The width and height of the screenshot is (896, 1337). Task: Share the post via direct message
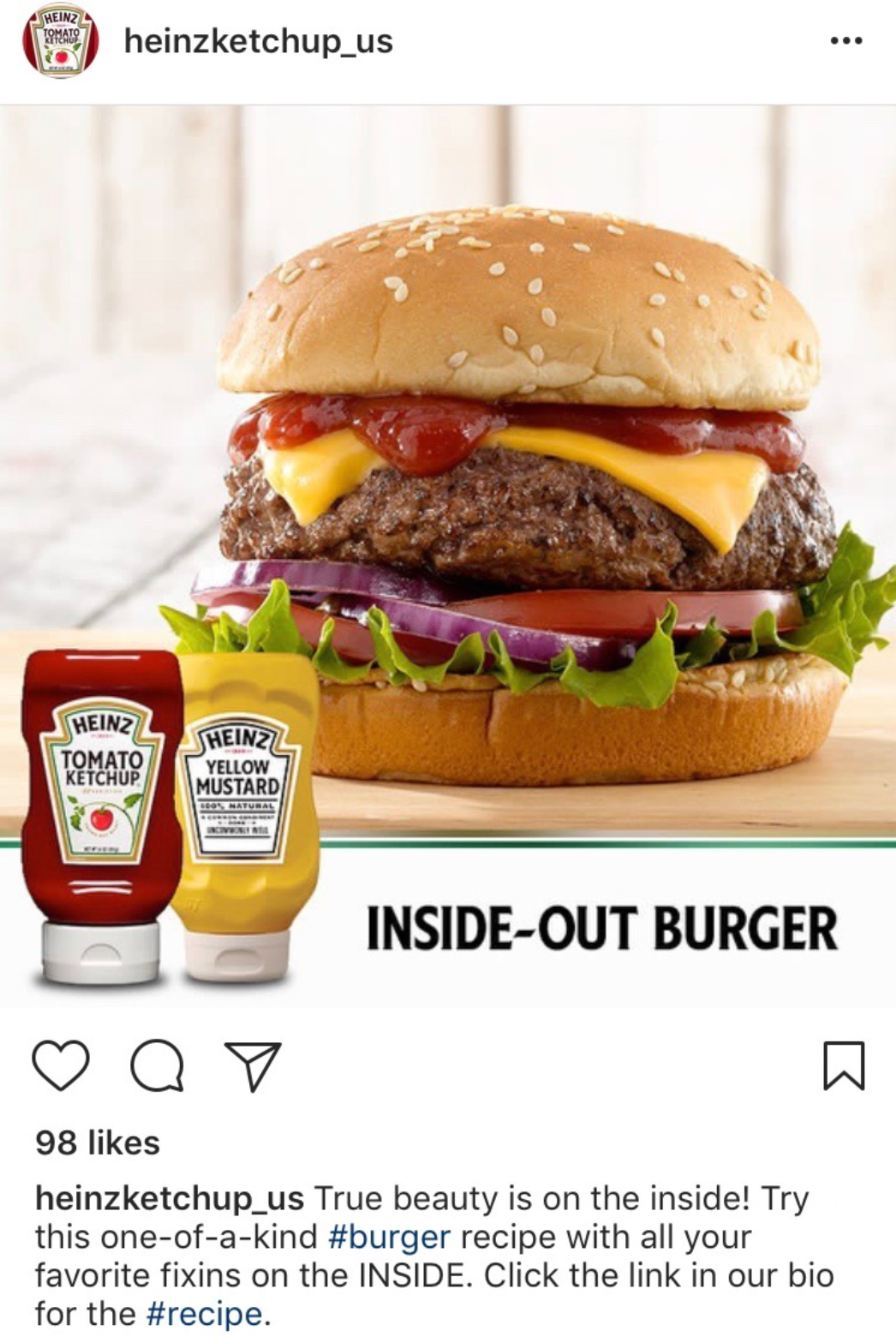pyautogui.click(x=252, y=1065)
